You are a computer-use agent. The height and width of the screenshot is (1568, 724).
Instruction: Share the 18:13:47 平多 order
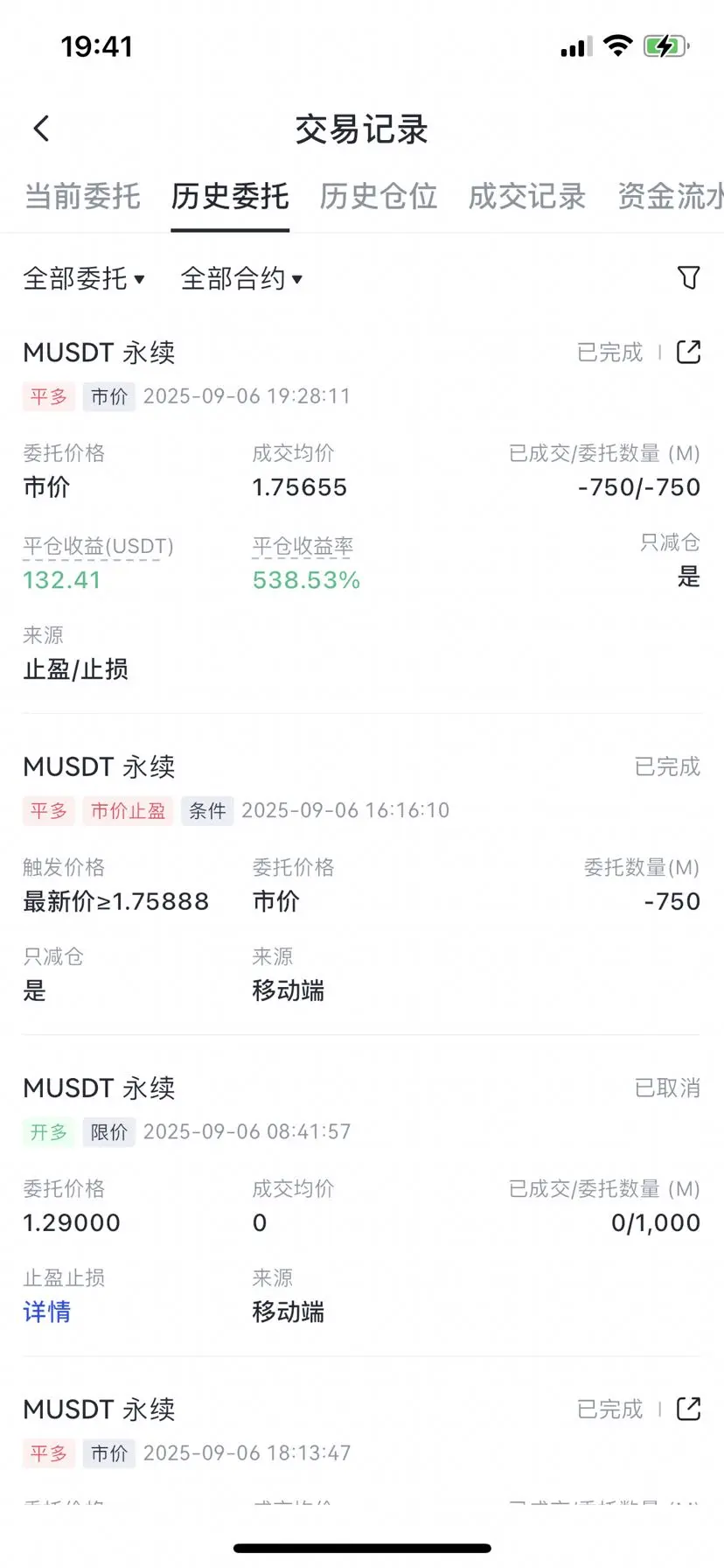pyautogui.click(x=689, y=1409)
